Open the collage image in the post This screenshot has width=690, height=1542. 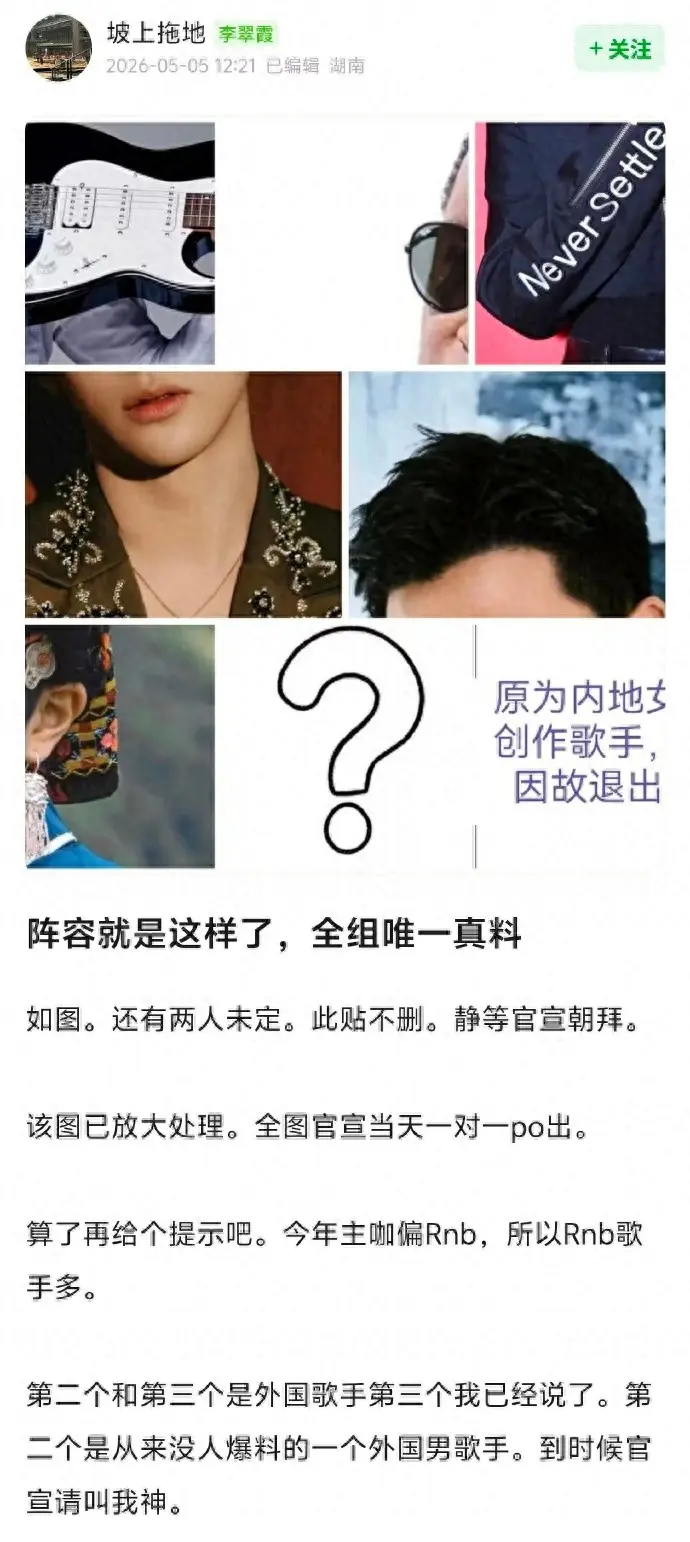pos(345,495)
